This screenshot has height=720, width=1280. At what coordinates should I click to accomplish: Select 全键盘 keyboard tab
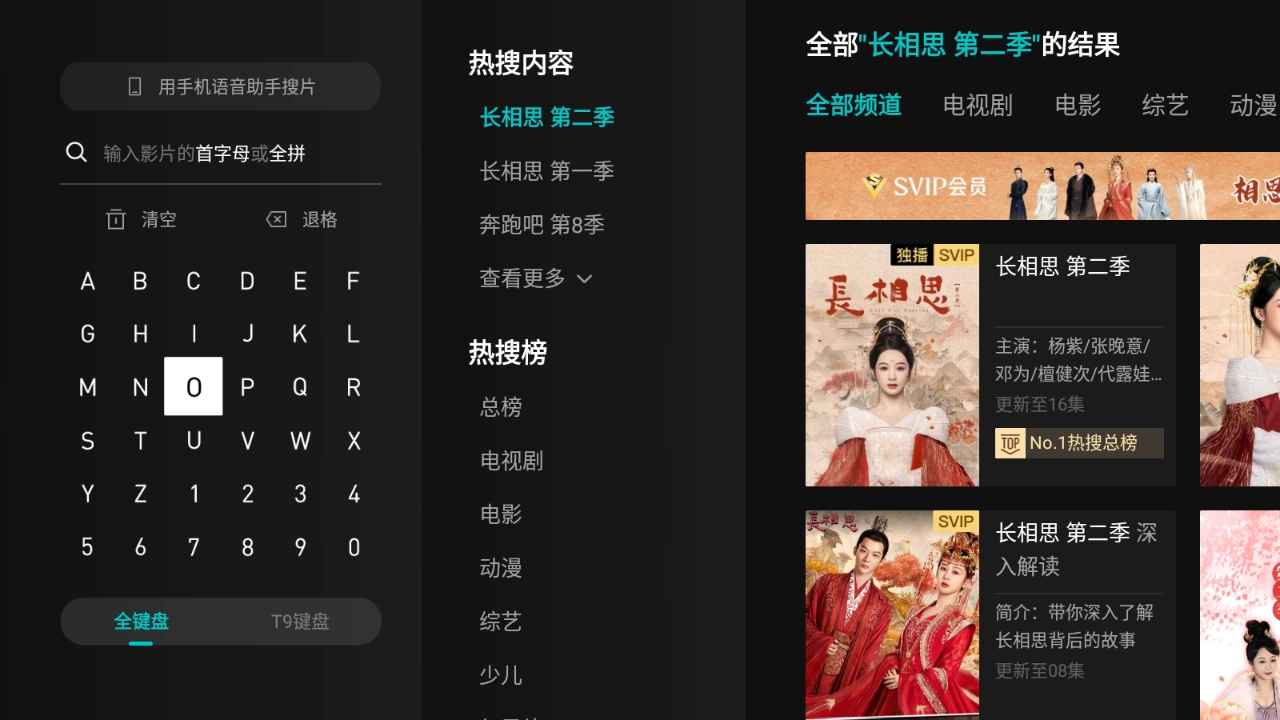coord(141,621)
